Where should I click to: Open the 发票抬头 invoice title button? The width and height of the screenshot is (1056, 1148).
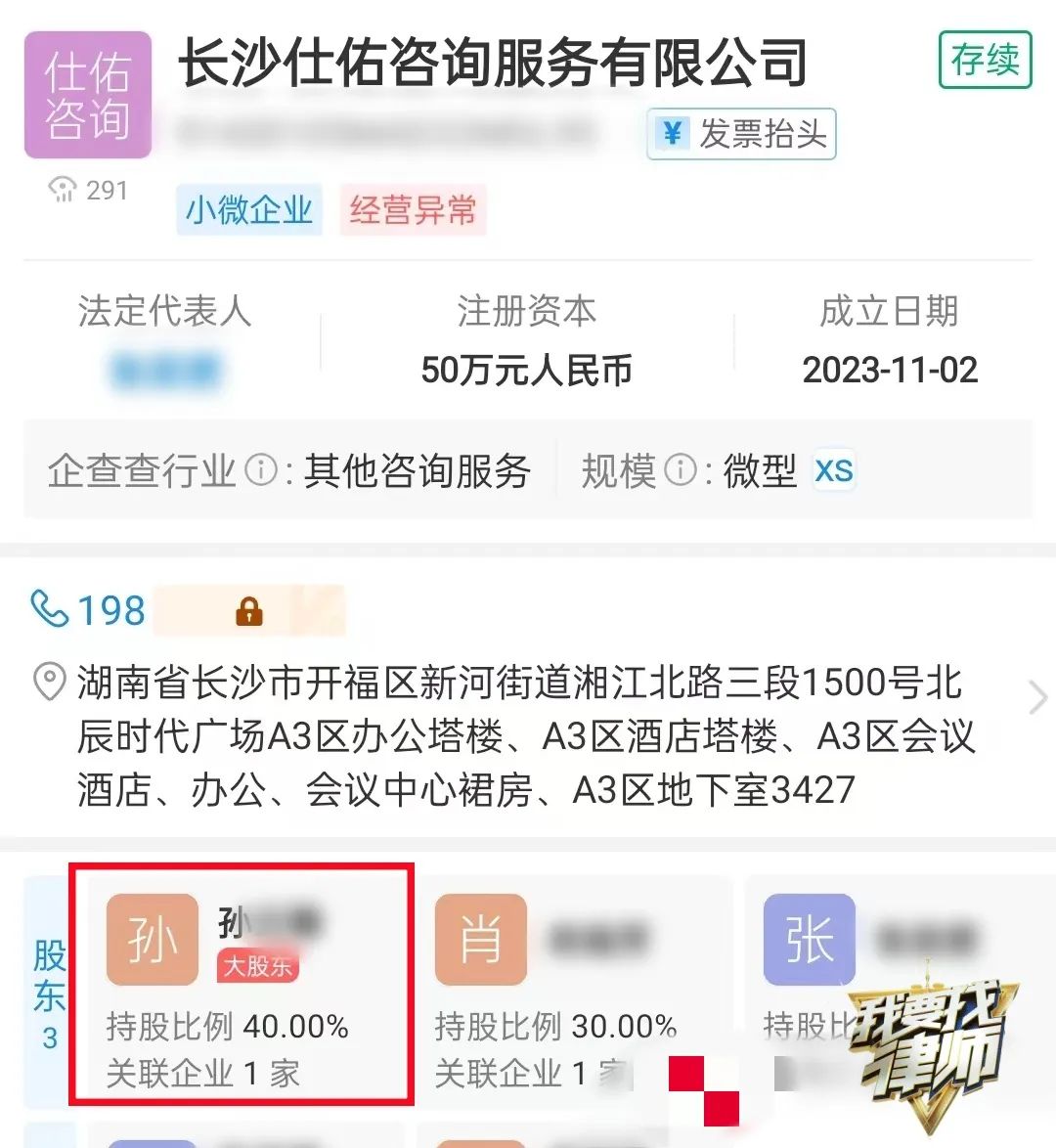point(741,134)
